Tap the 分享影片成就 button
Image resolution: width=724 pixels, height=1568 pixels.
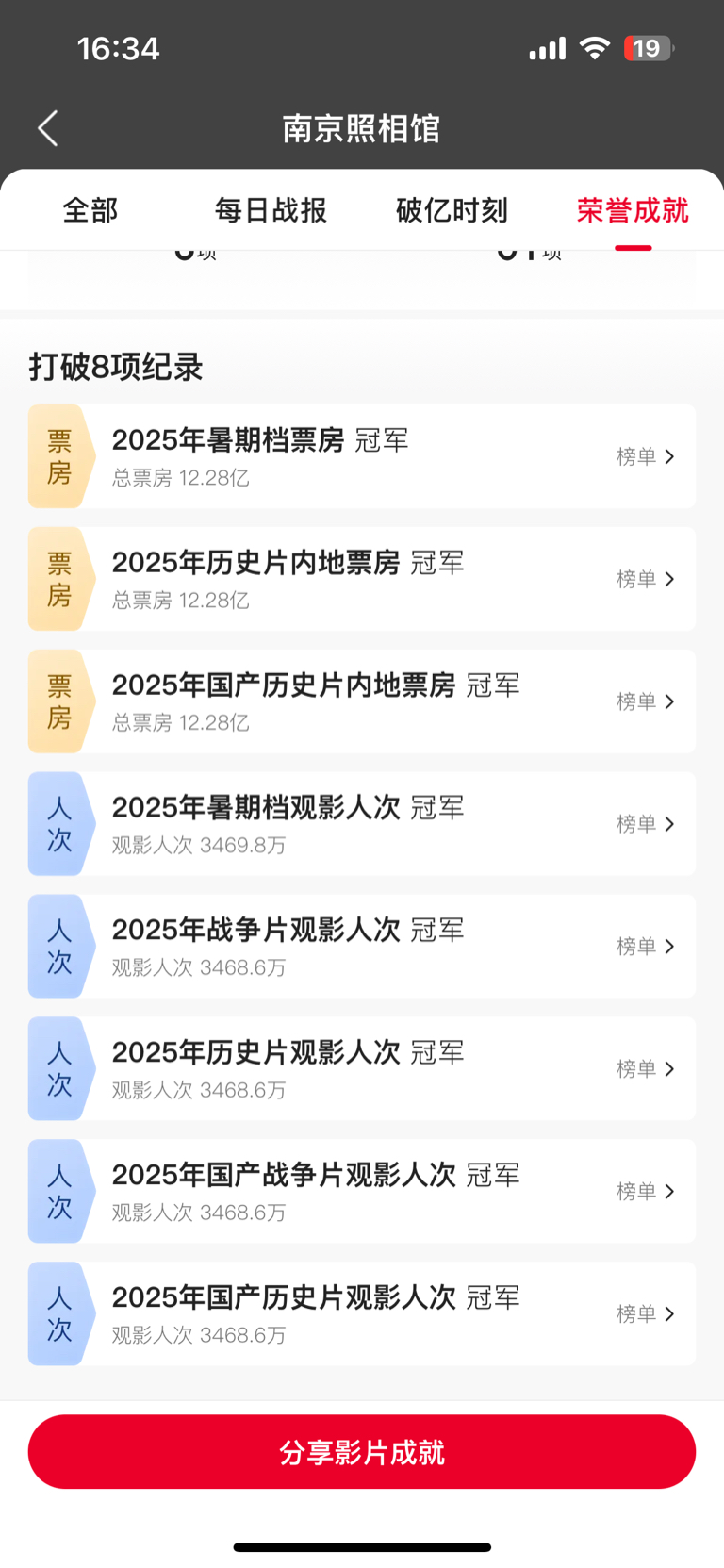[362, 1452]
